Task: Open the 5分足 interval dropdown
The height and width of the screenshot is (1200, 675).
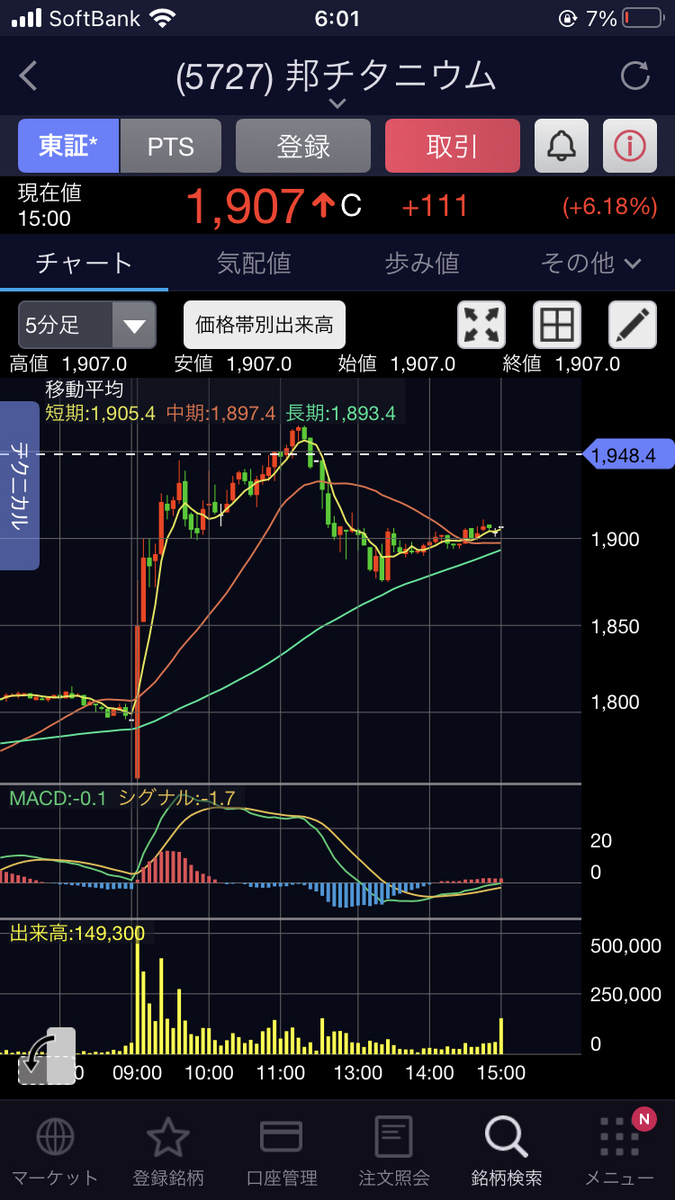Action: [87, 325]
